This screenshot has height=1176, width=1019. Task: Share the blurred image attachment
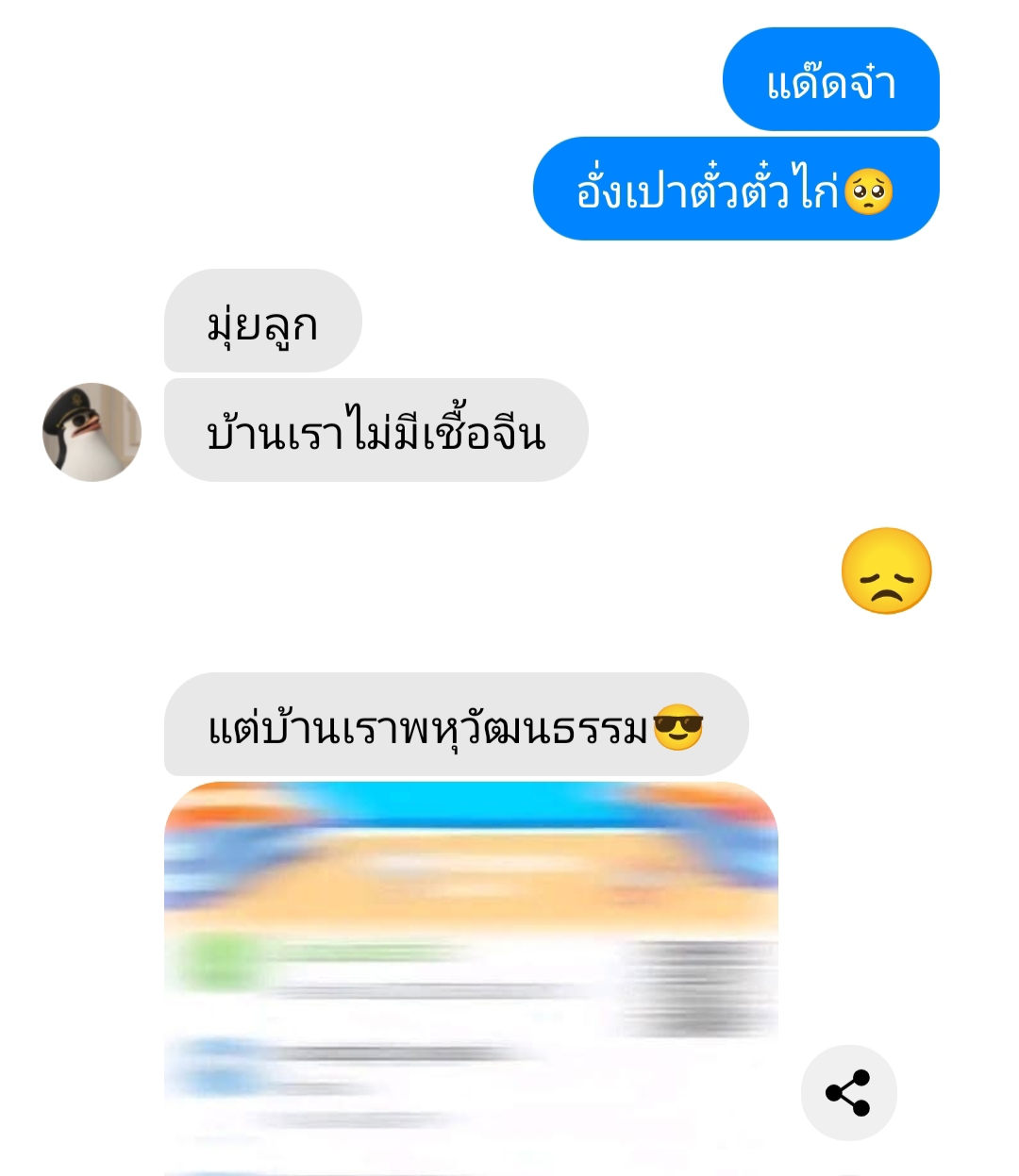pos(848,1093)
